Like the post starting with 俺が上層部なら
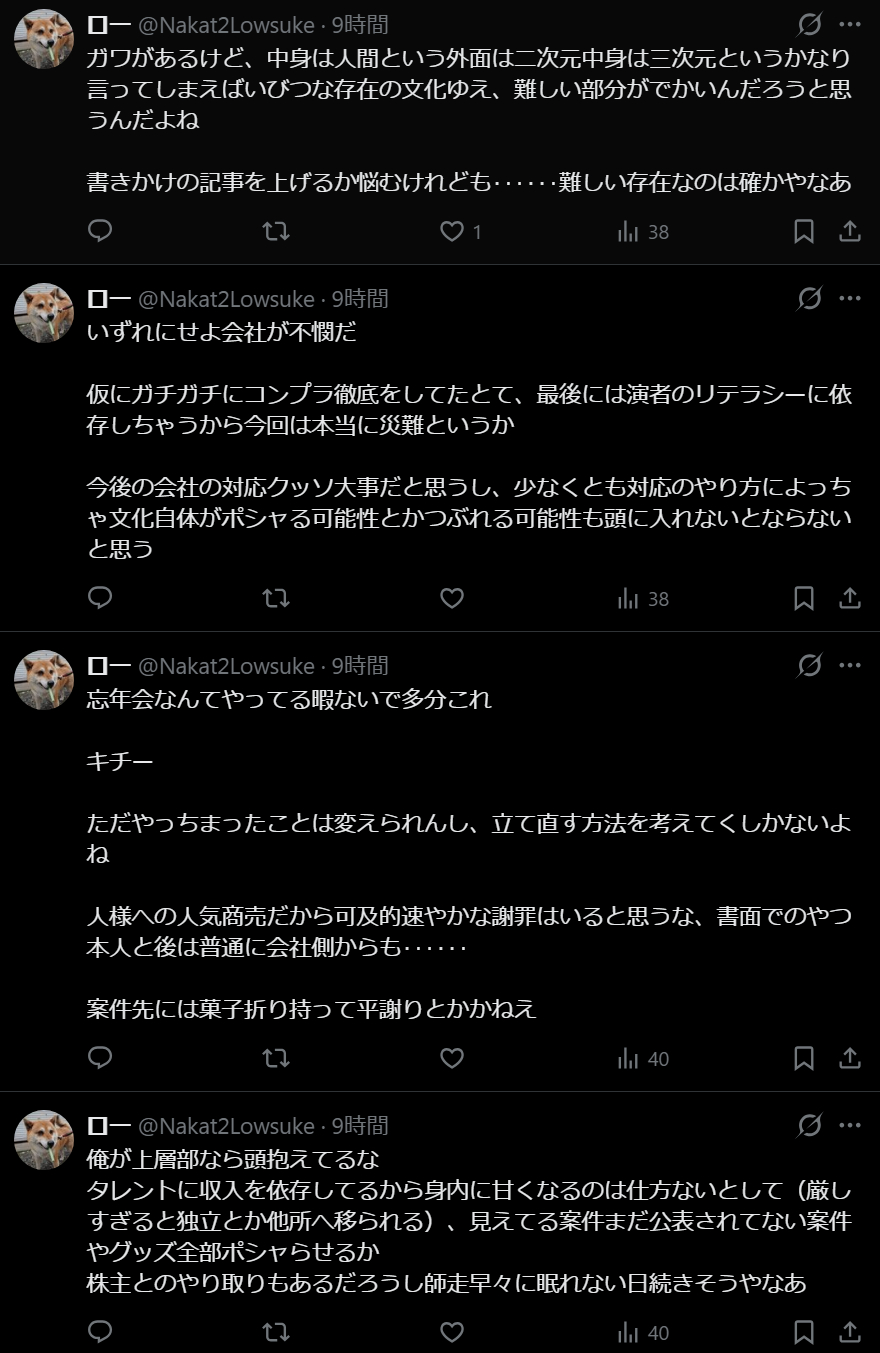 click(x=452, y=1332)
